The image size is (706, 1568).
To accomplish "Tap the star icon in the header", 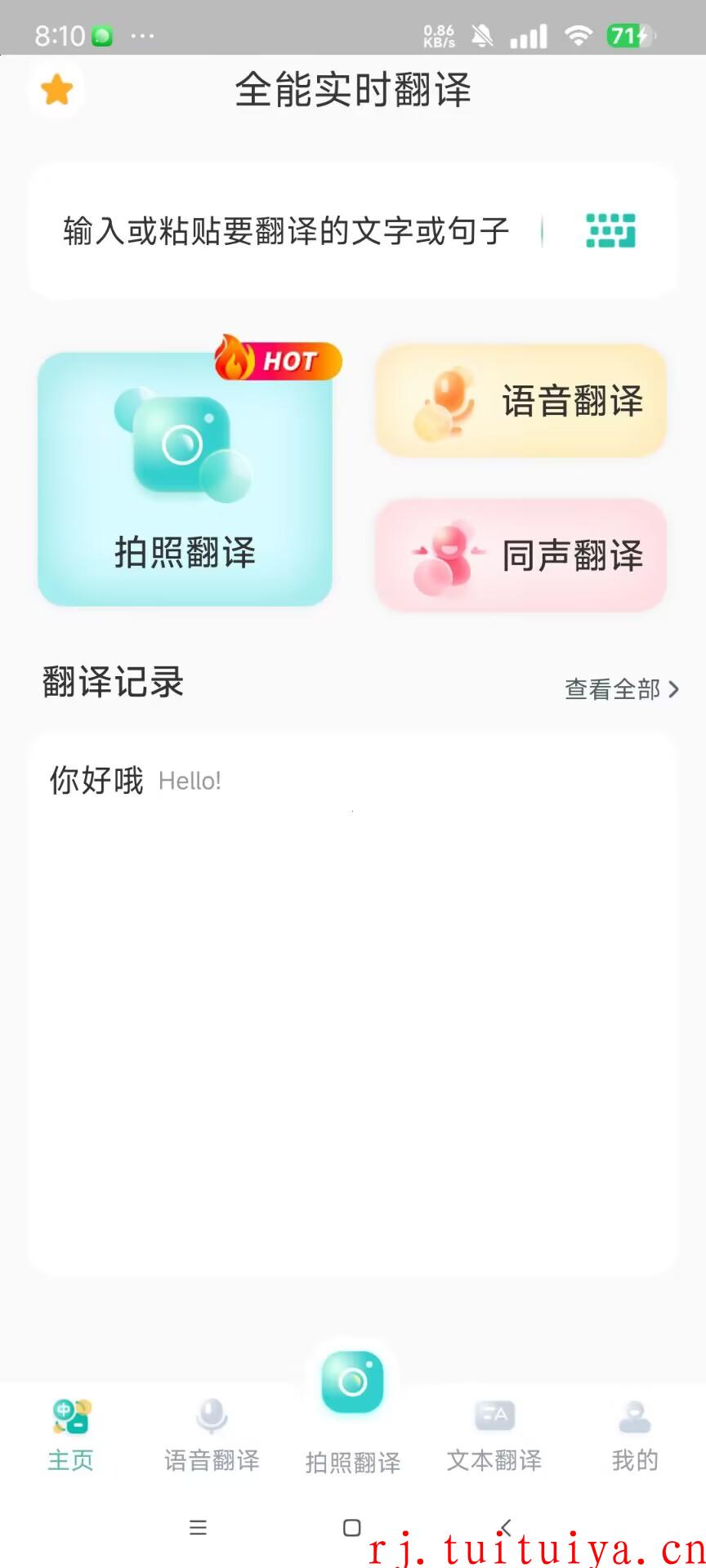I will [56, 89].
